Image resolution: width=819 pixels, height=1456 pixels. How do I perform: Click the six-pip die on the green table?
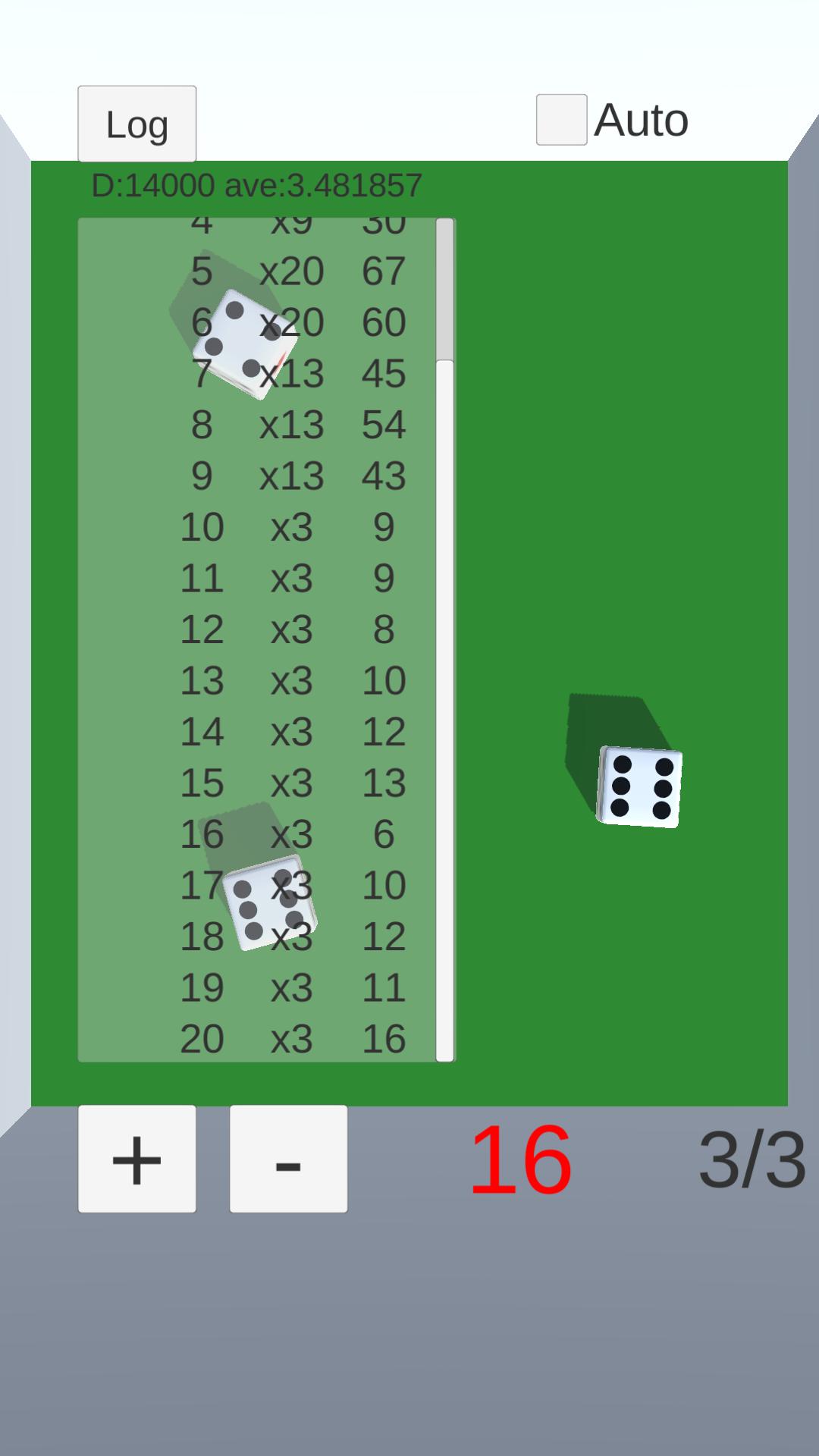tap(639, 785)
